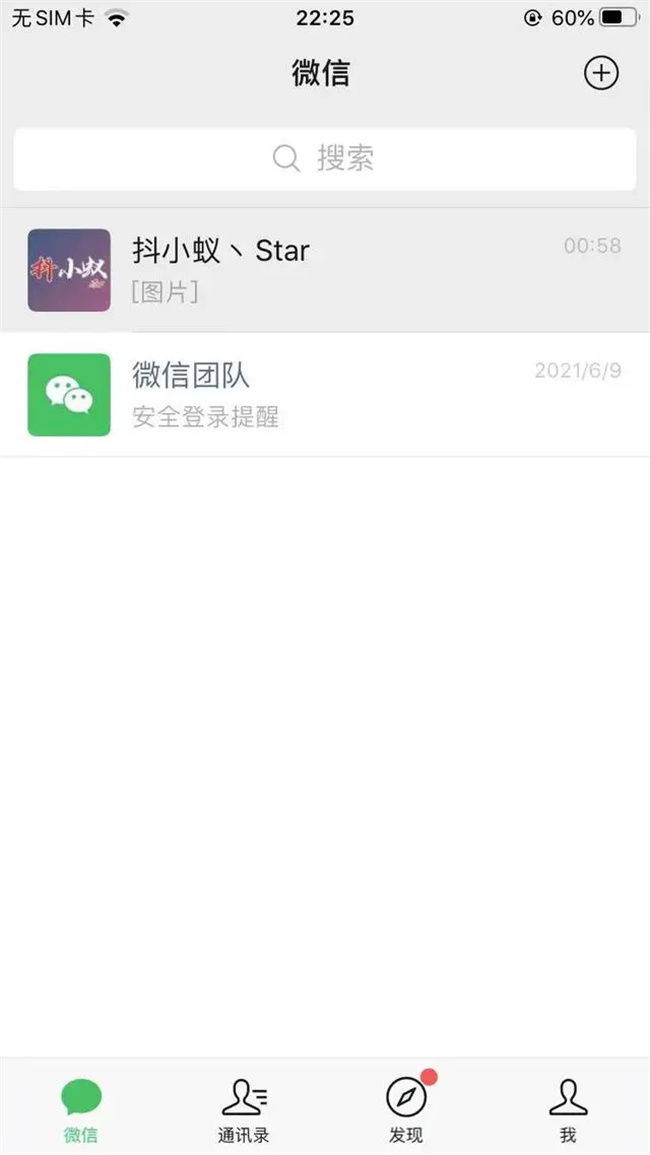Screen dimensions: 650x1155
Task: Tap the 搜索 search box
Action: (325, 159)
